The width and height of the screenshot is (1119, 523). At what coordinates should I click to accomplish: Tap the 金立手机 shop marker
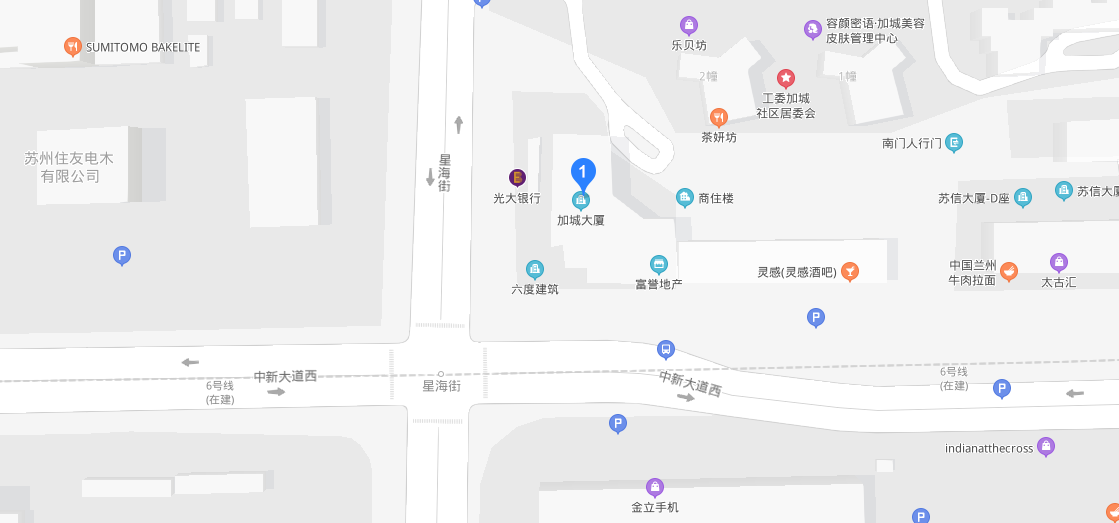pyautogui.click(x=655, y=487)
